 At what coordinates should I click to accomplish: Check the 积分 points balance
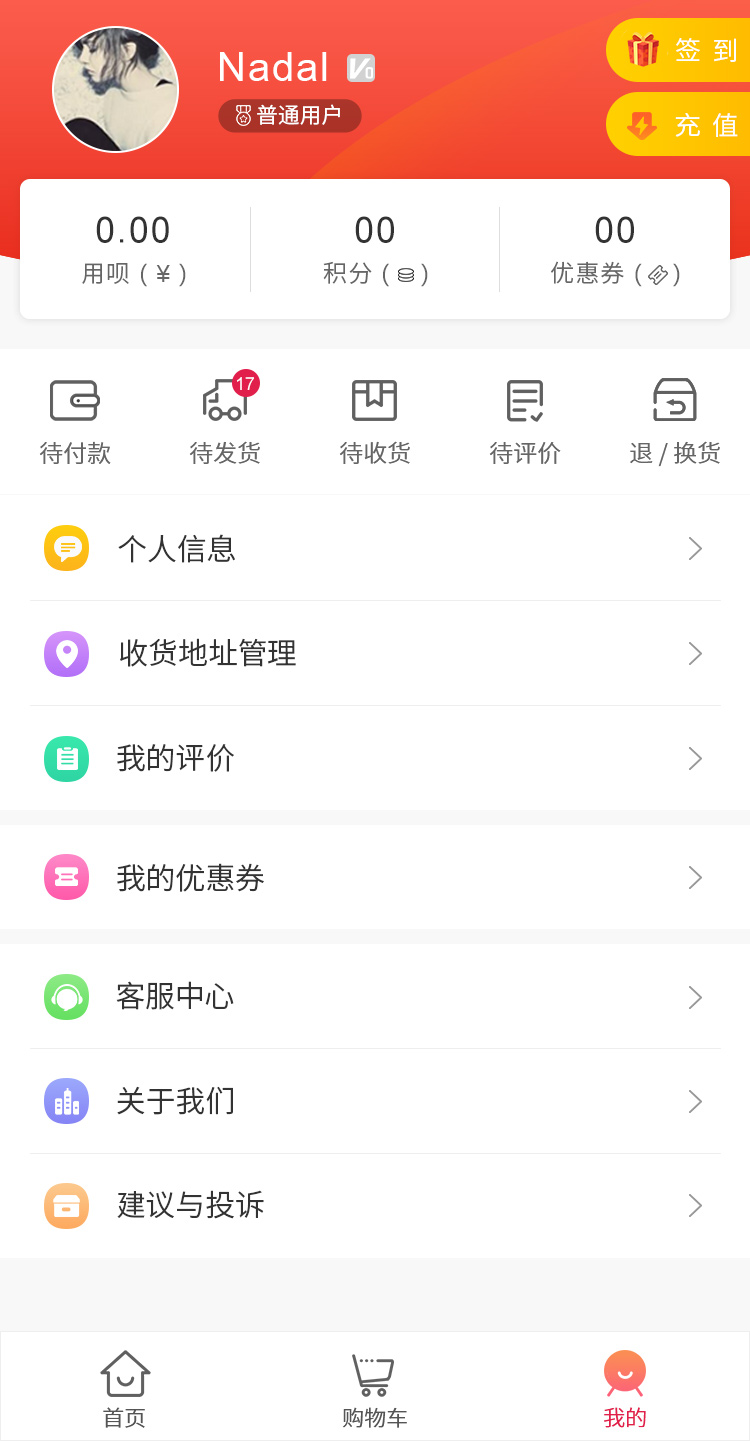pyautogui.click(x=375, y=249)
